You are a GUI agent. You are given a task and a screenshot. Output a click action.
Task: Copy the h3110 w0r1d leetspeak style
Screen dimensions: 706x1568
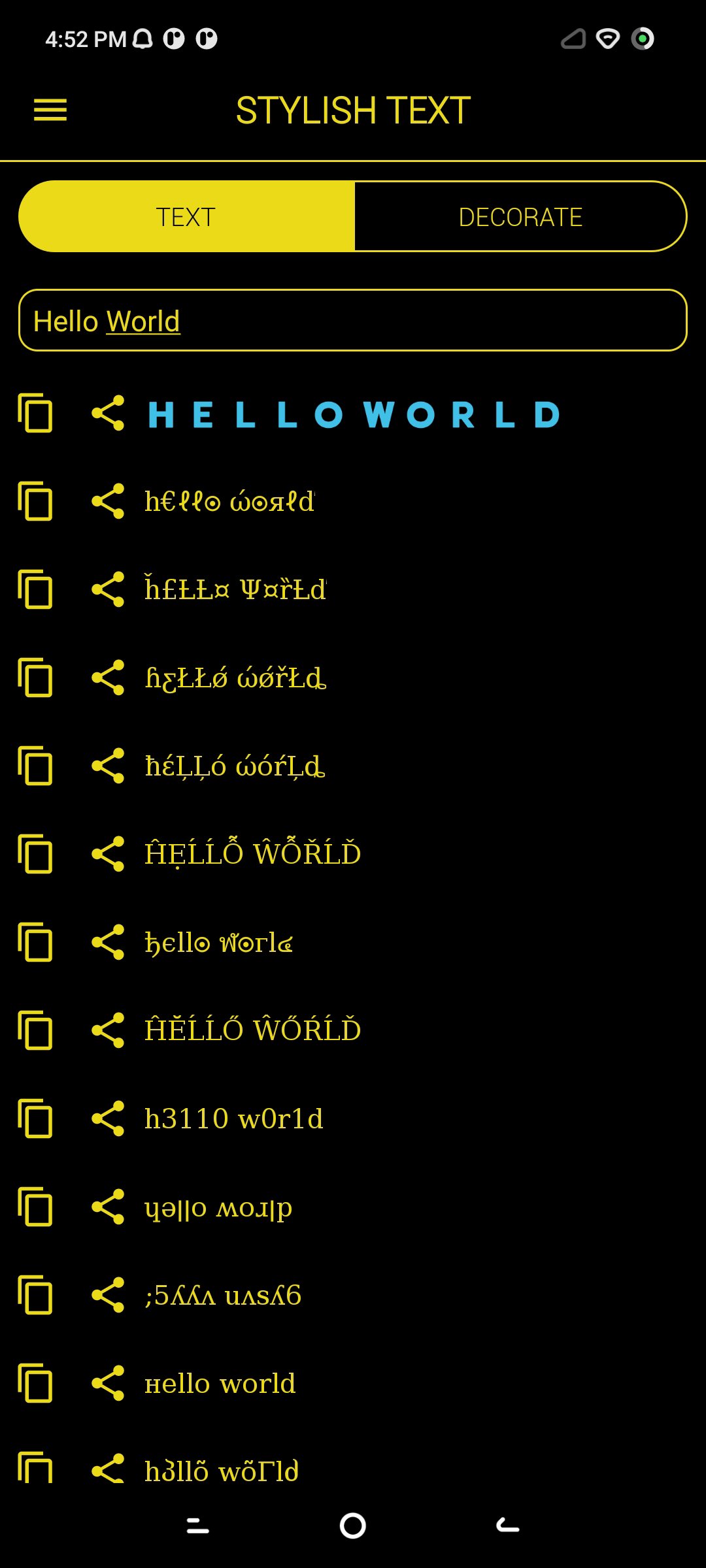click(35, 1119)
